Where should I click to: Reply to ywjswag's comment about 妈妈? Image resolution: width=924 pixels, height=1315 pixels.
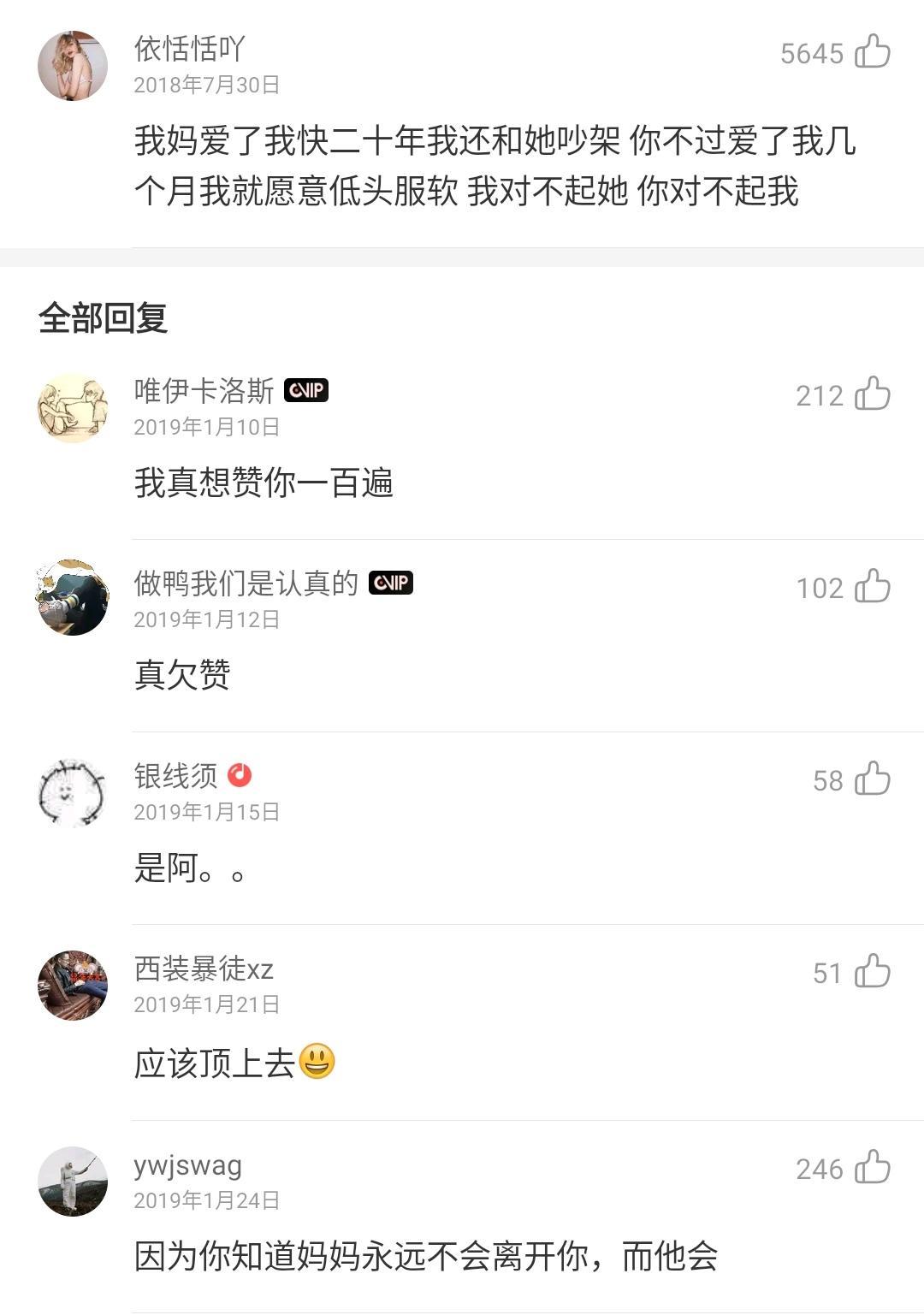click(425, 1256)
